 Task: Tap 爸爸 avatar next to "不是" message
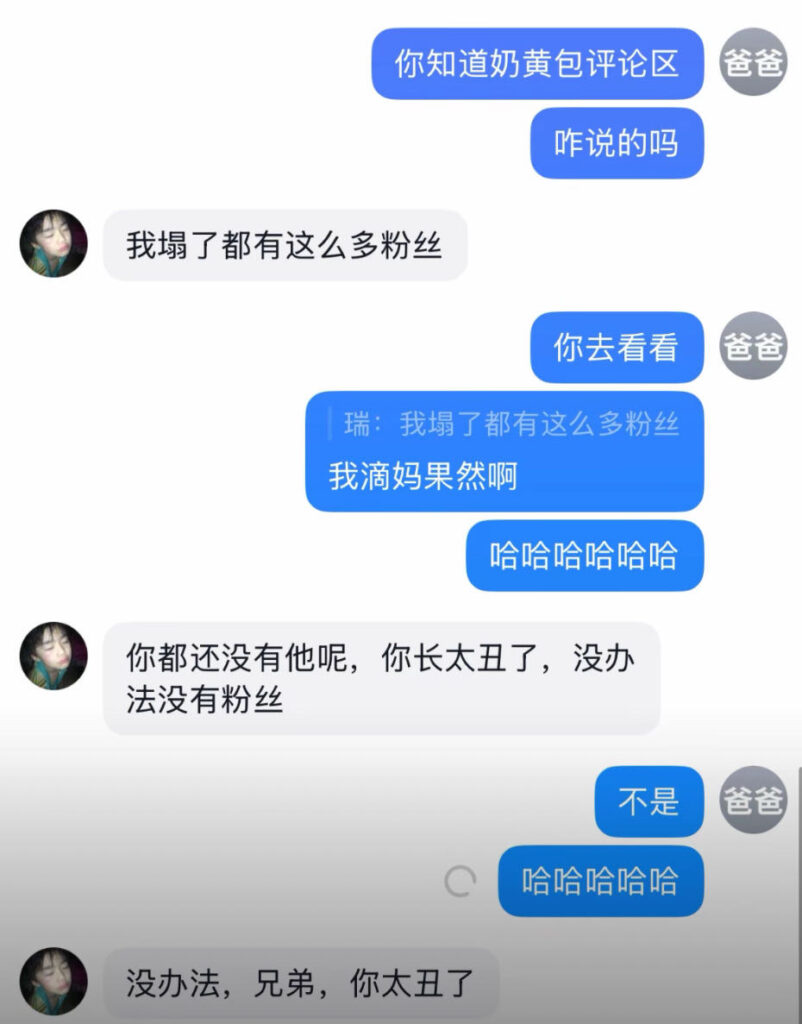[x=753, y=800]
